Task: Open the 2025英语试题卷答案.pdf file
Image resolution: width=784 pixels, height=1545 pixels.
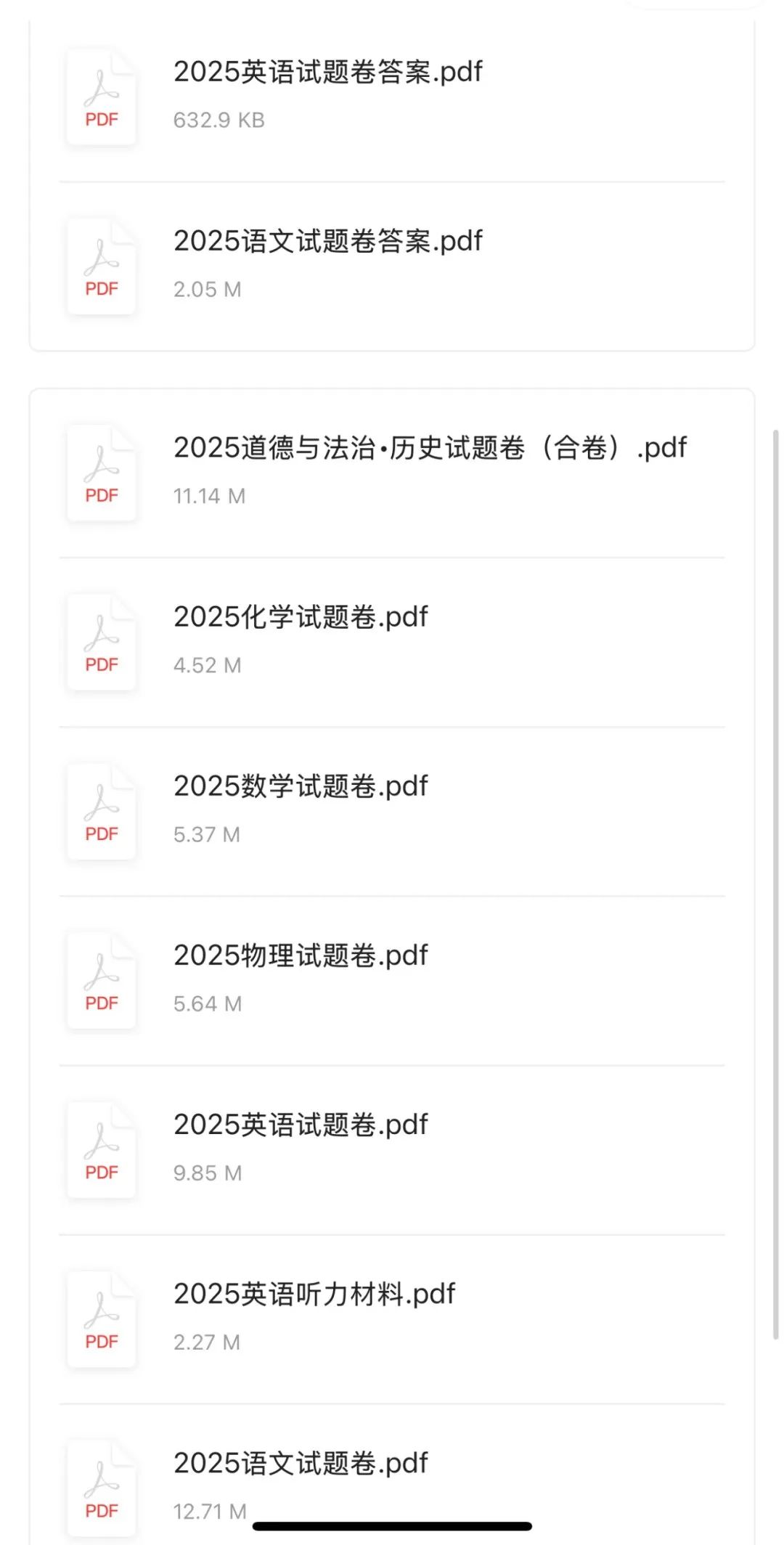Action: 327,72
